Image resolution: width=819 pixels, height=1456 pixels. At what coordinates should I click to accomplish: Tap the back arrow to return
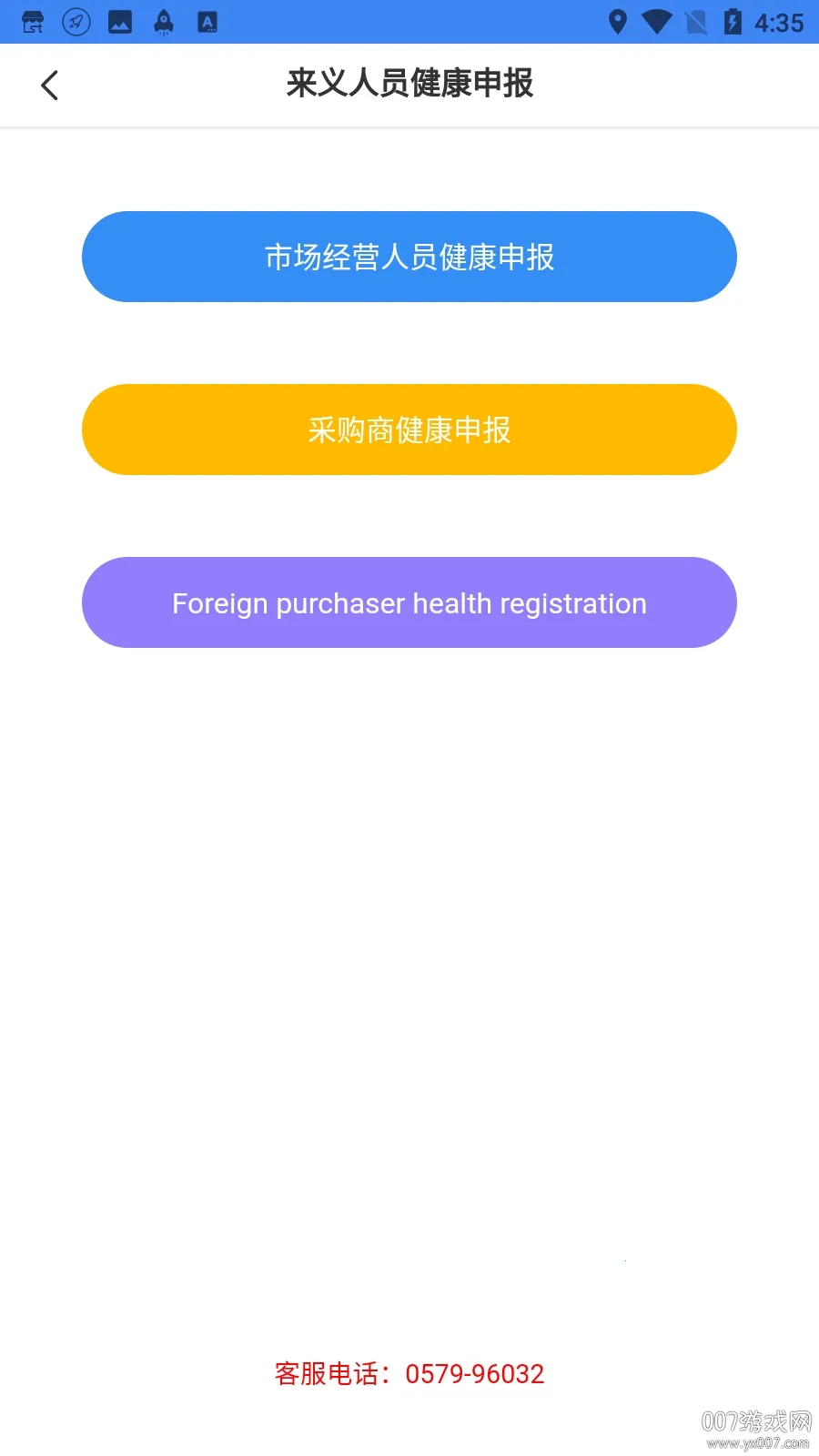(x=49, y=84)
